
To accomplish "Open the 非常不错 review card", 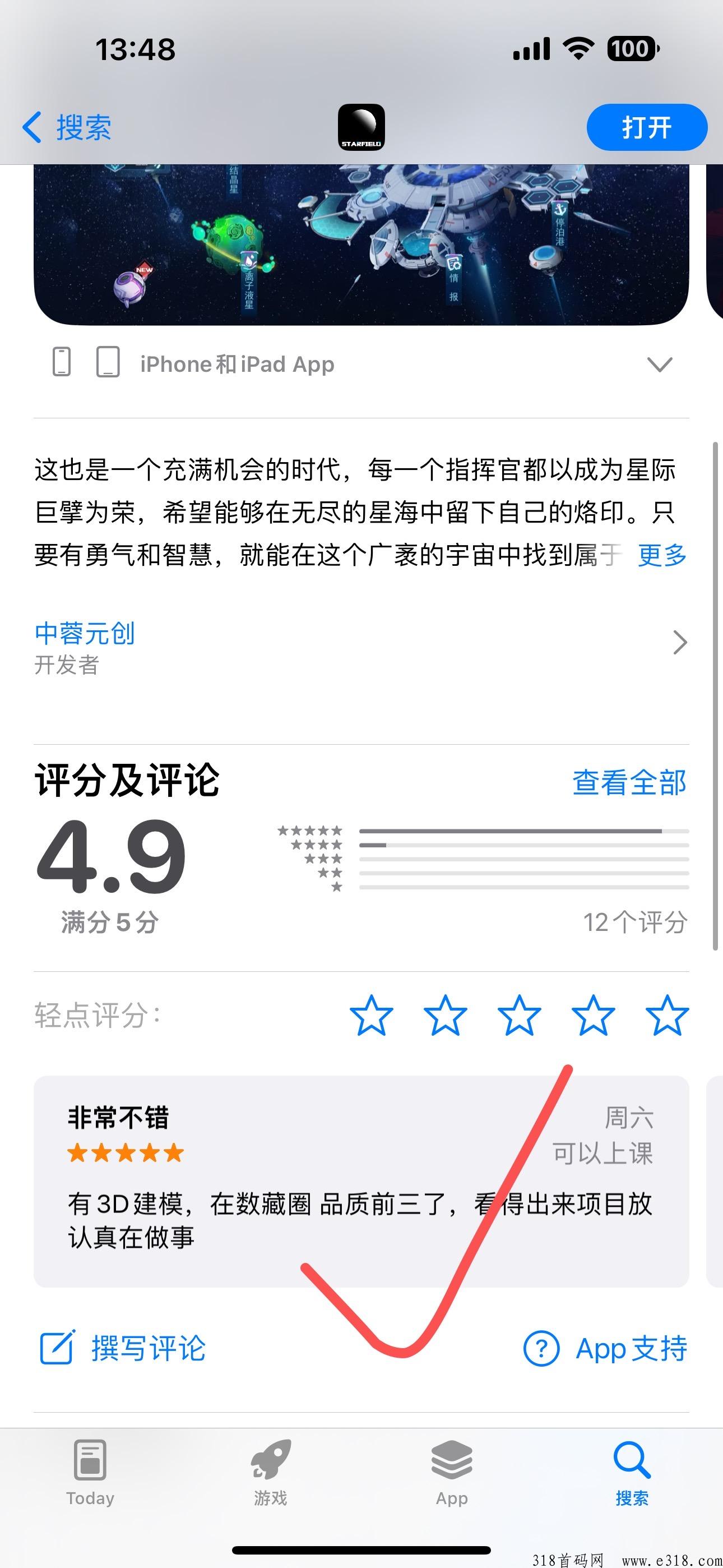I will click(x=361, y=1181).
